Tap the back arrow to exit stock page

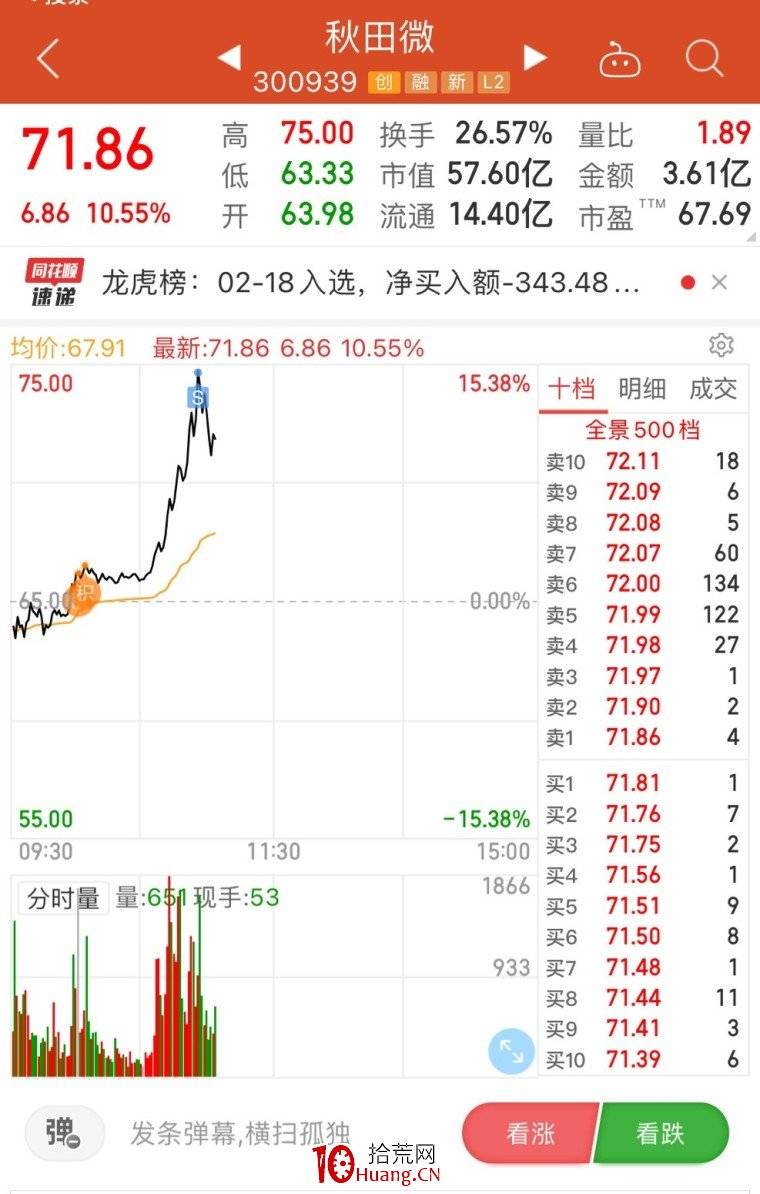coord(48,57)
